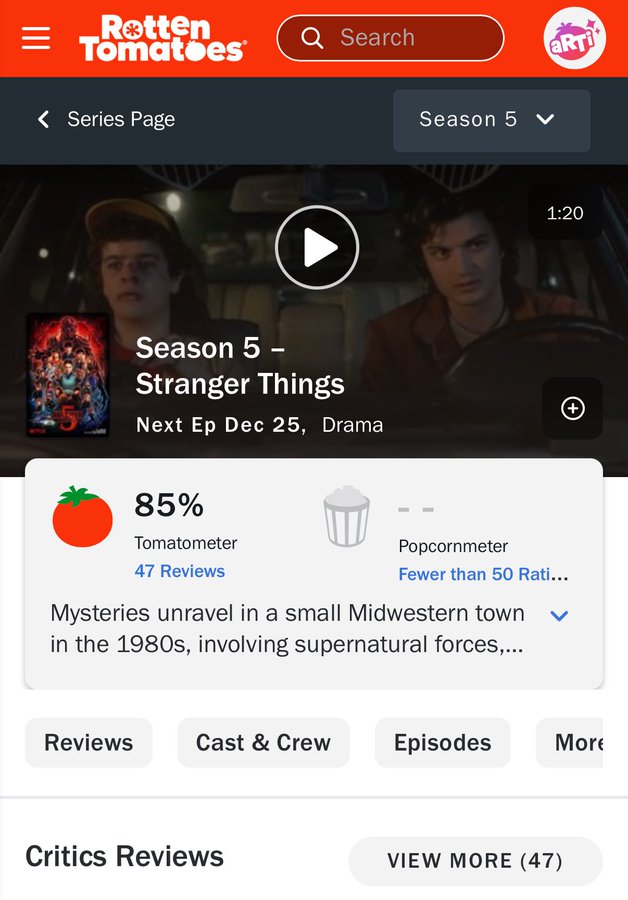Expand the series synopsis

click(x=560, y=615)
